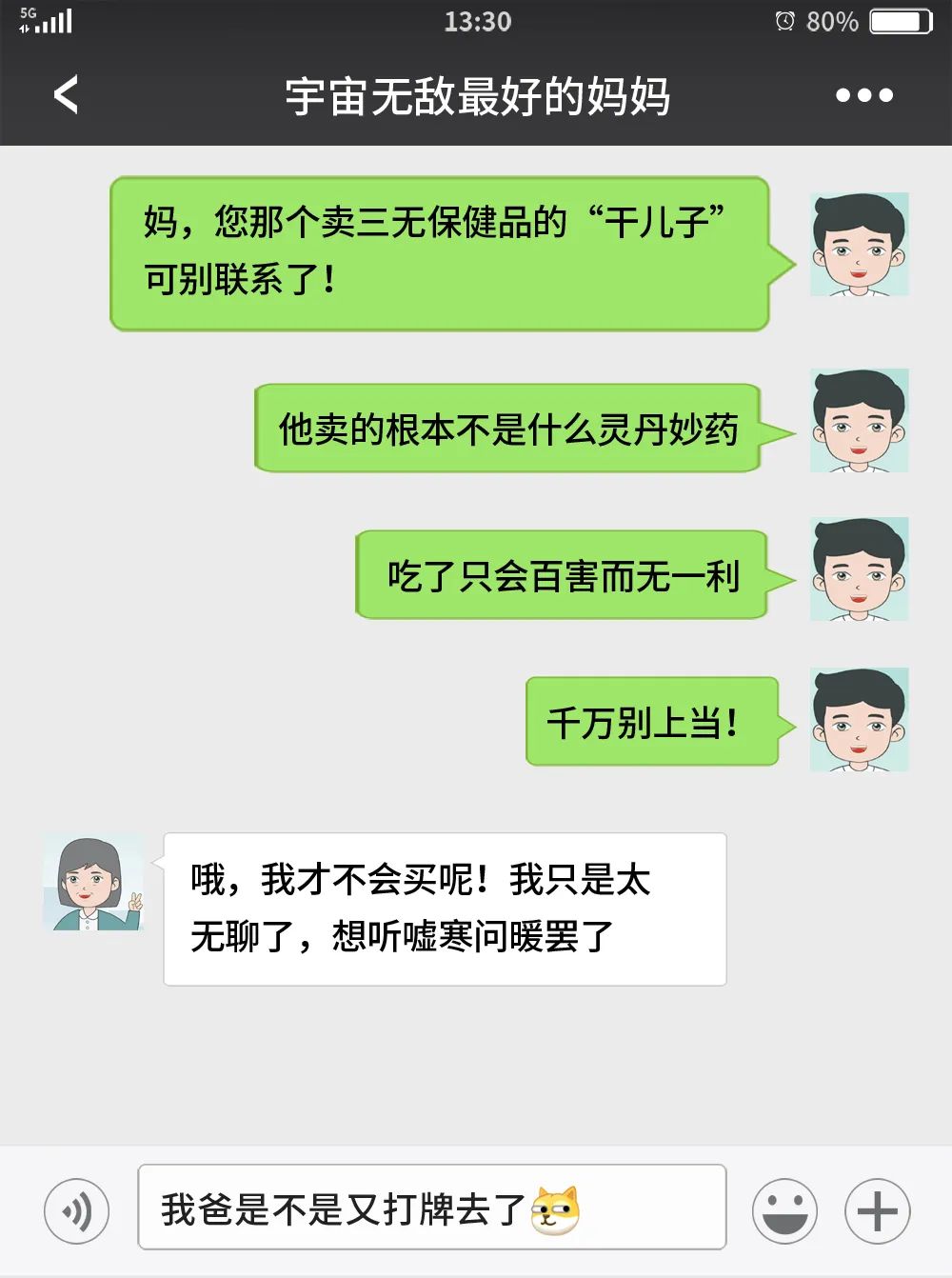Go back from the chat with 宇宙无敌最好的妈妈

65,95
